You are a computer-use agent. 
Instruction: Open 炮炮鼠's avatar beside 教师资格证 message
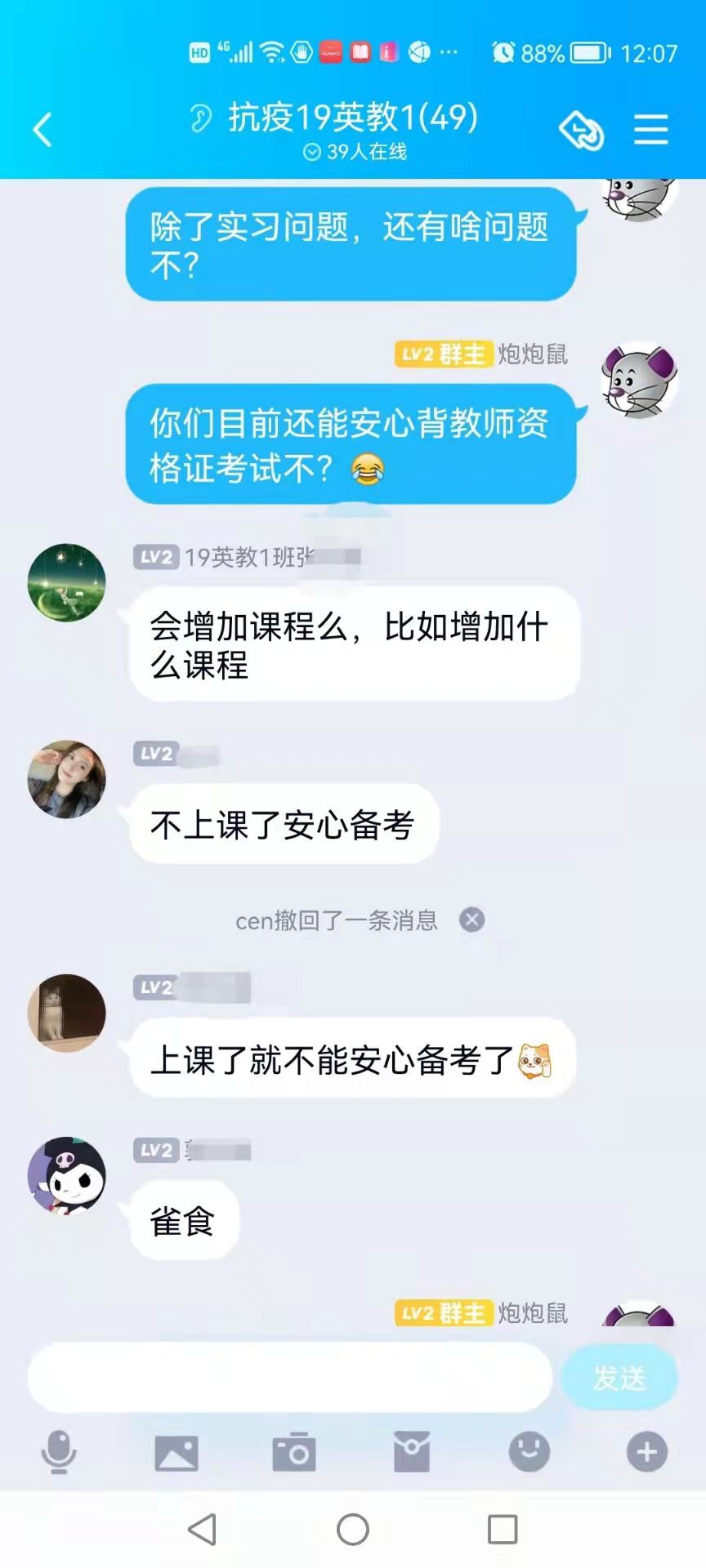[639, 381]
